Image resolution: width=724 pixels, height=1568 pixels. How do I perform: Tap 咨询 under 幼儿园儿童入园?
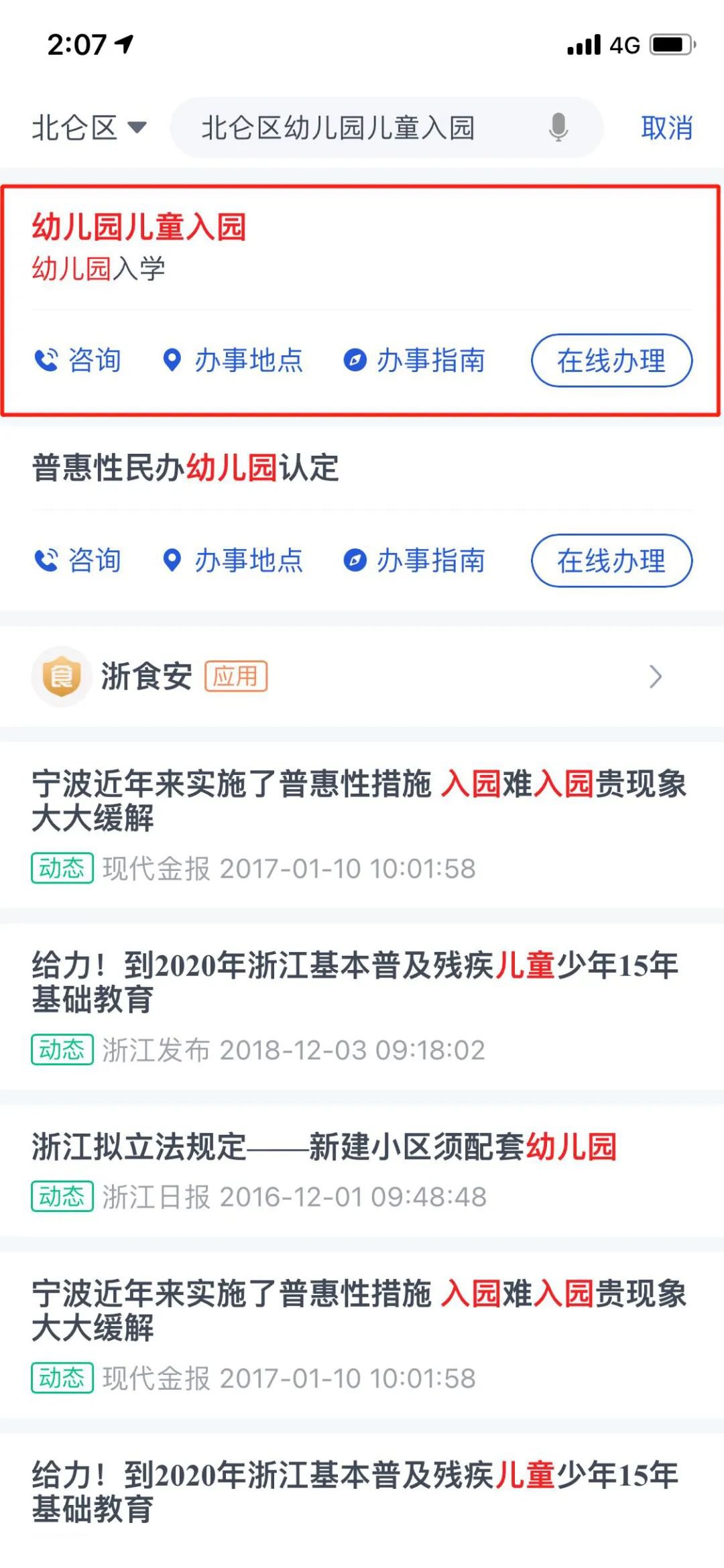(x=78, y=361)
